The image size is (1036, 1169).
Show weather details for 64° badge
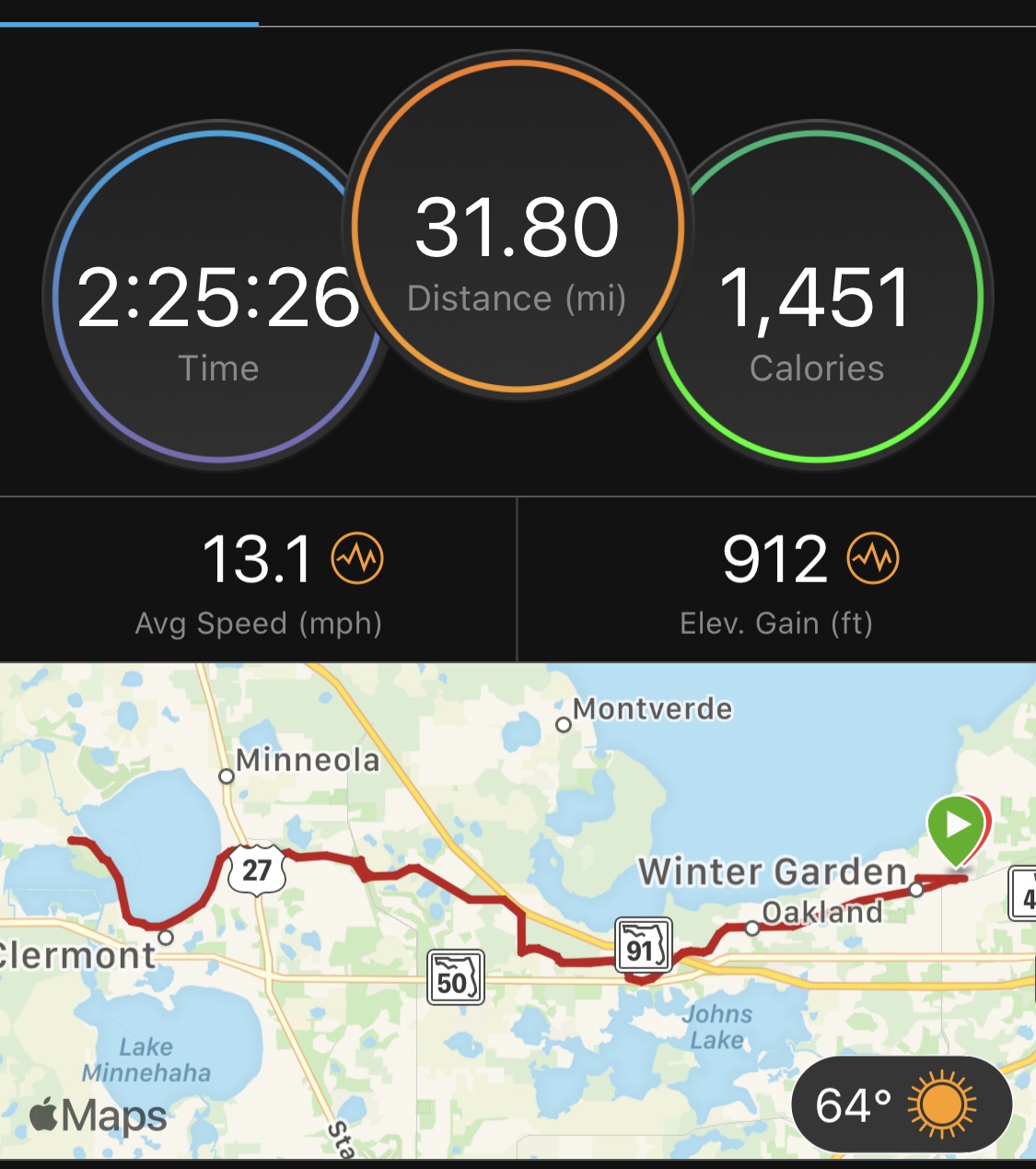[901, 1104]
